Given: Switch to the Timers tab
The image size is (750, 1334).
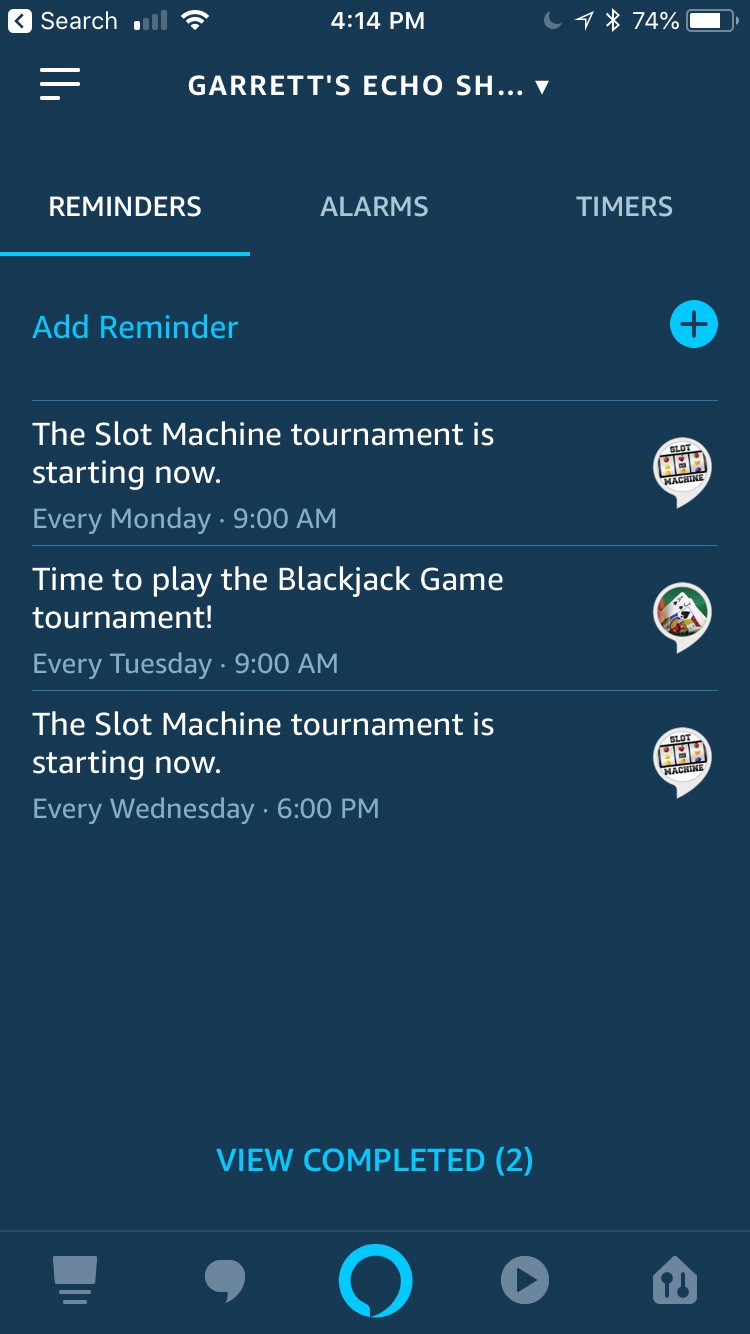Looking at the screenshot, I should [x=624, y=207].
